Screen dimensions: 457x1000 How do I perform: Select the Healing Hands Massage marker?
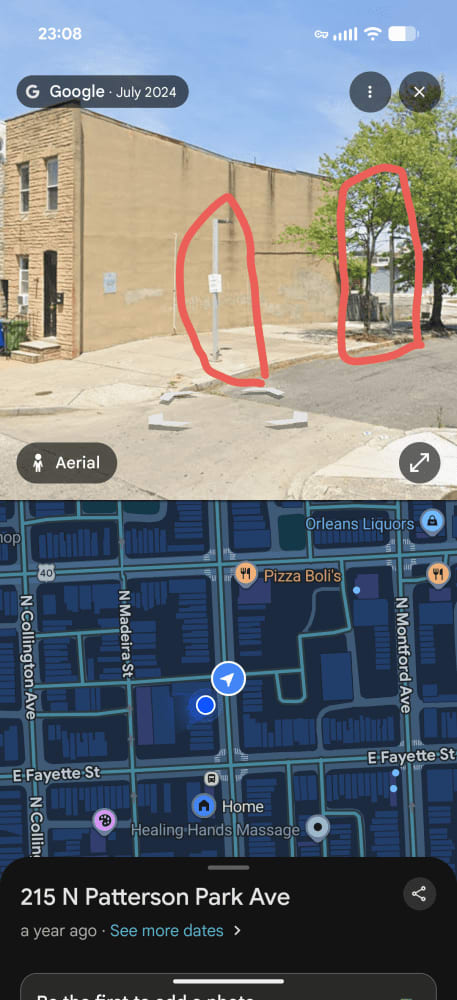317,828
